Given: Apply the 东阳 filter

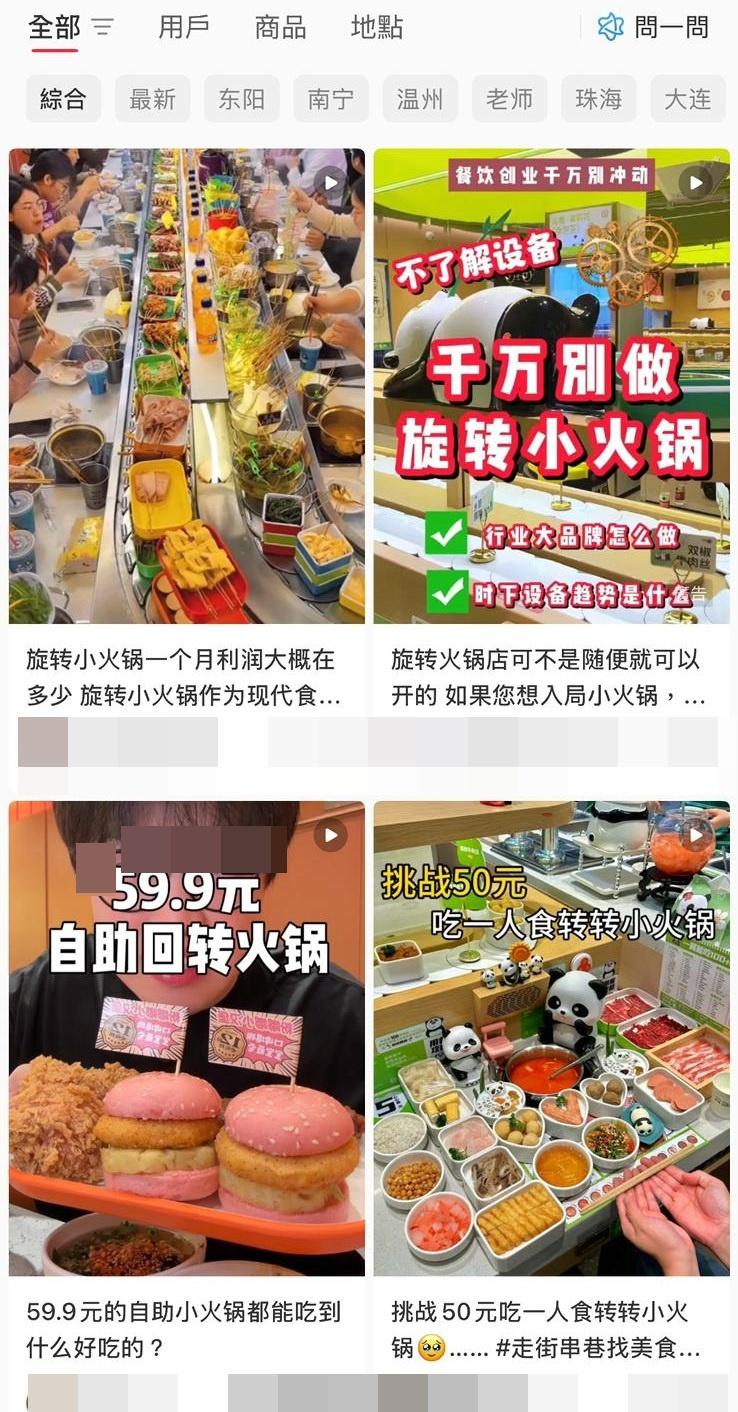Looking at the screenshot, I should pyautogui.click(x=241, y=99).
